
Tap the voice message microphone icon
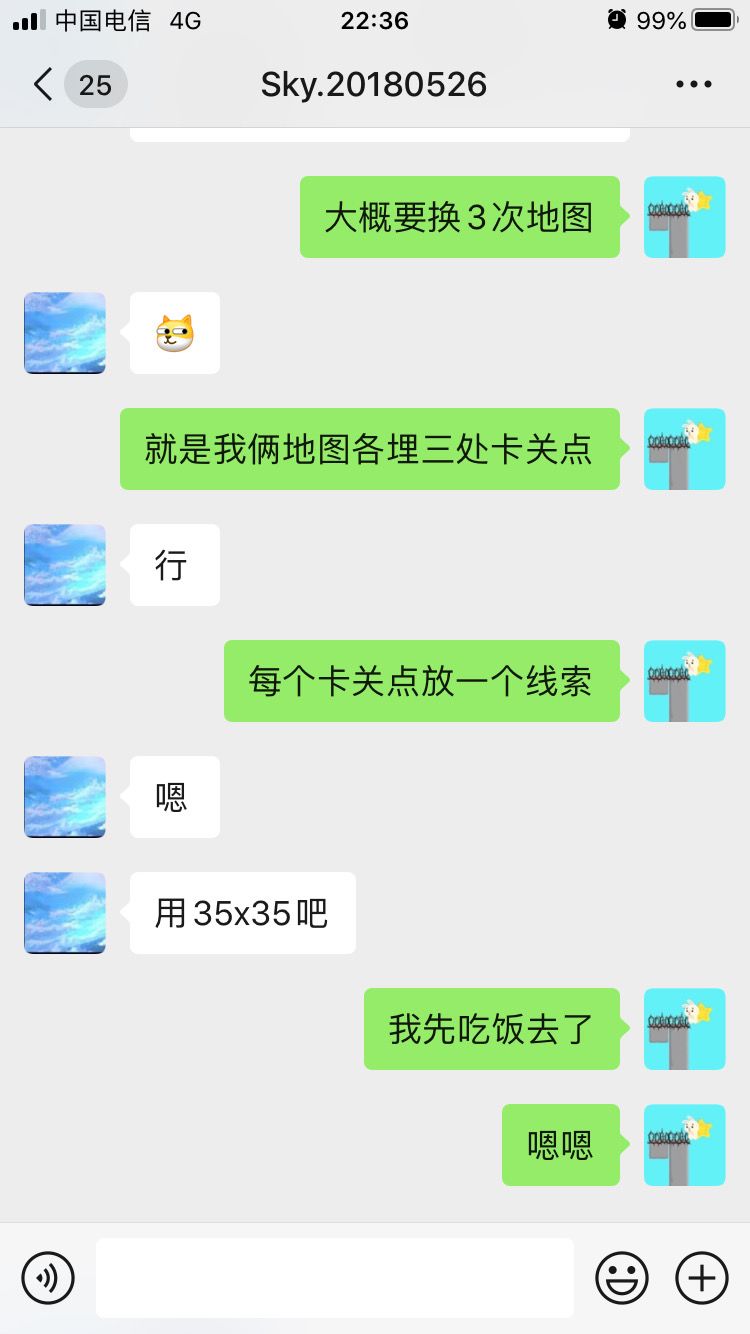(x=47, y=1277)
